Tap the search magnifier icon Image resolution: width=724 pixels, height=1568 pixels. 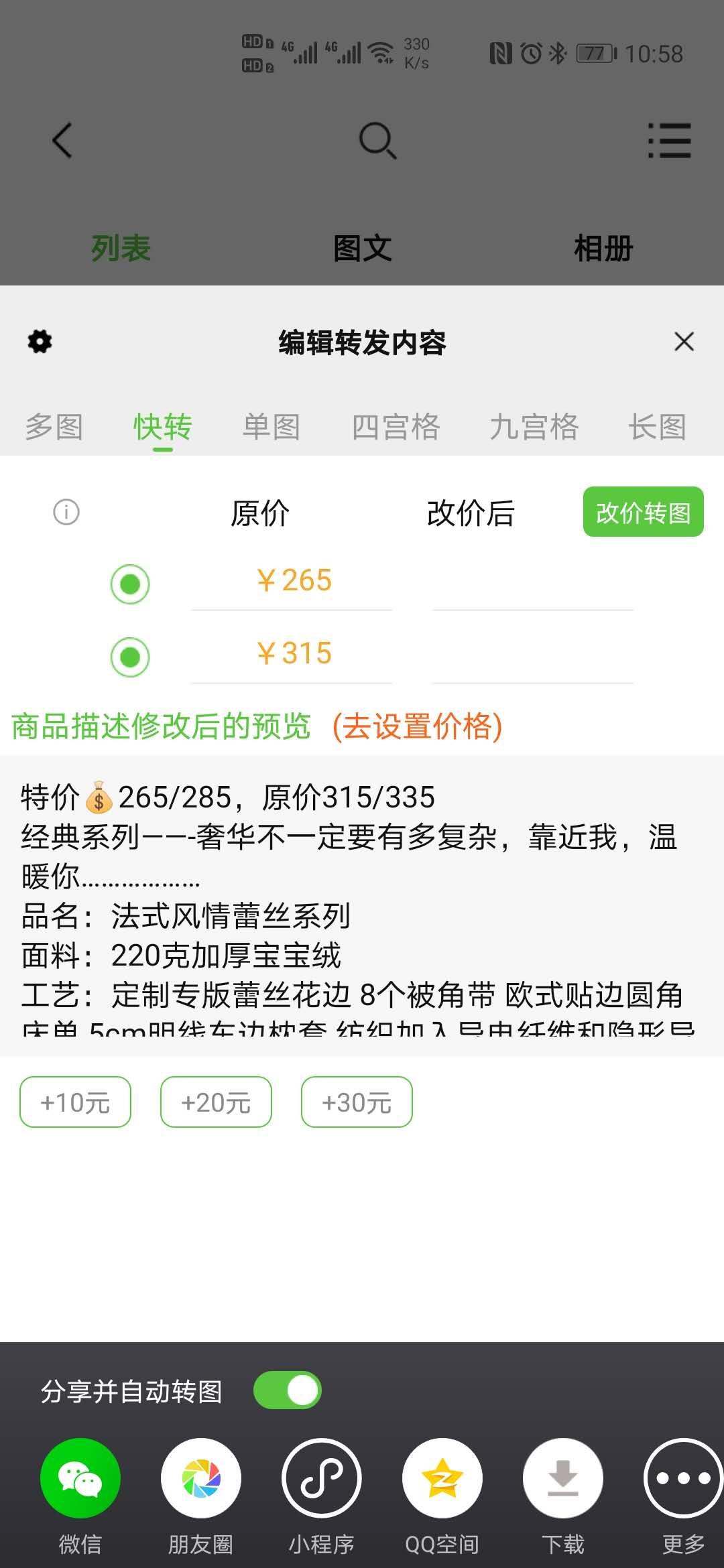coord(377,141)
